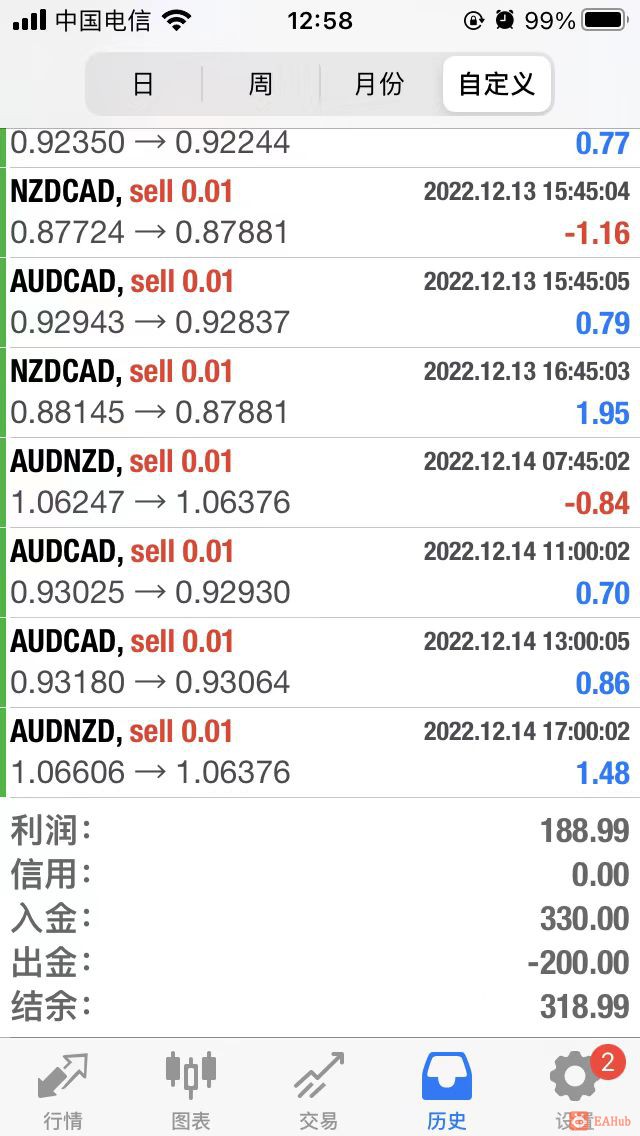640x1136 pixels.
Task: Go to the 图表 chart tab
Action: tap(190, 1089)
